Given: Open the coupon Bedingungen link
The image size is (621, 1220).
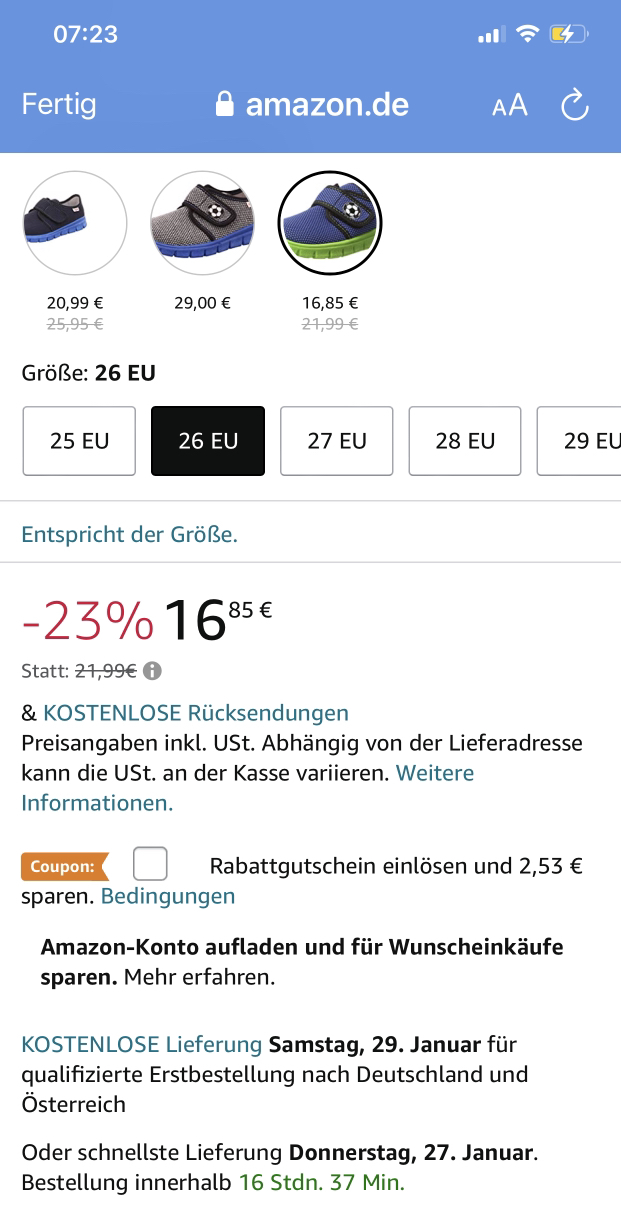Looking at the screenshot, I should click(x=168, y=896).
